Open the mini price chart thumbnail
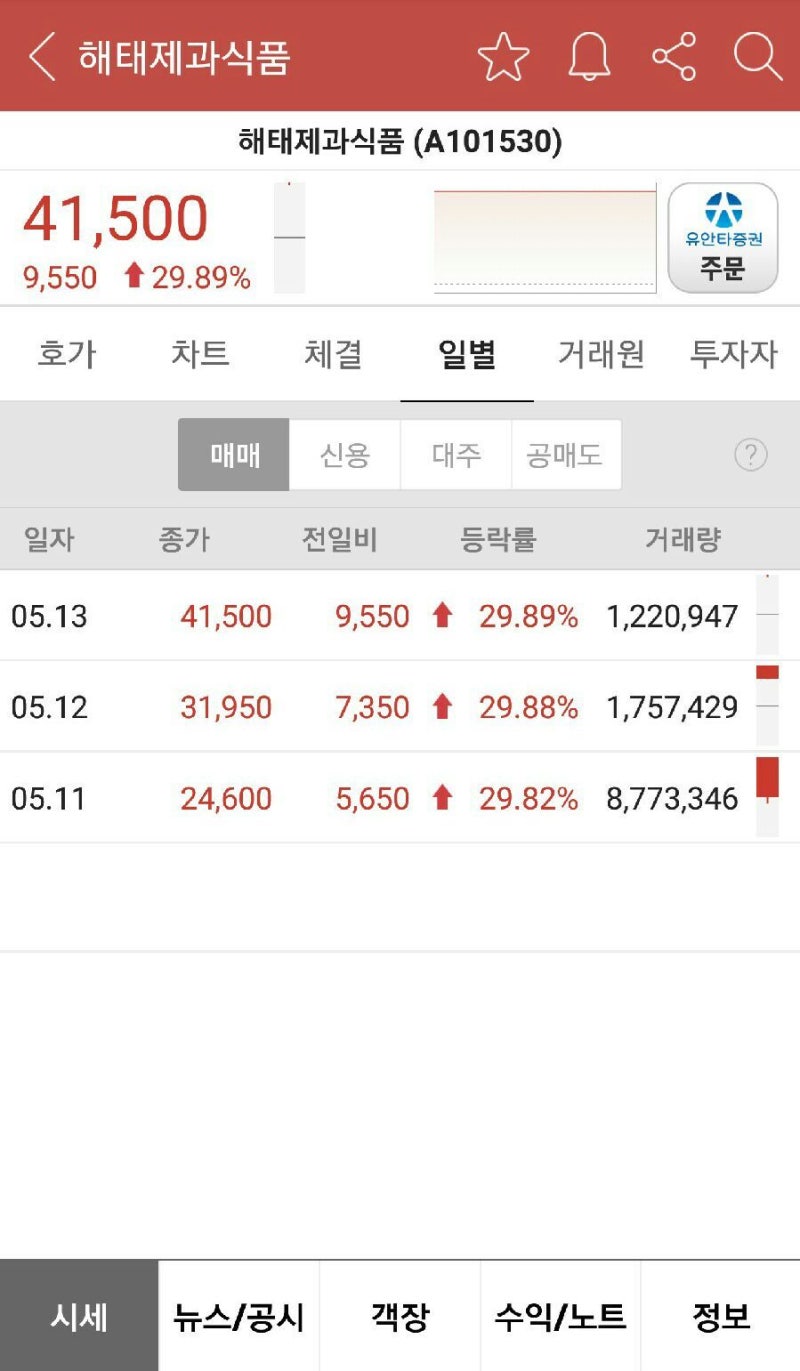The height and width of the screenshot is (1371, 800). pos(544,237)
